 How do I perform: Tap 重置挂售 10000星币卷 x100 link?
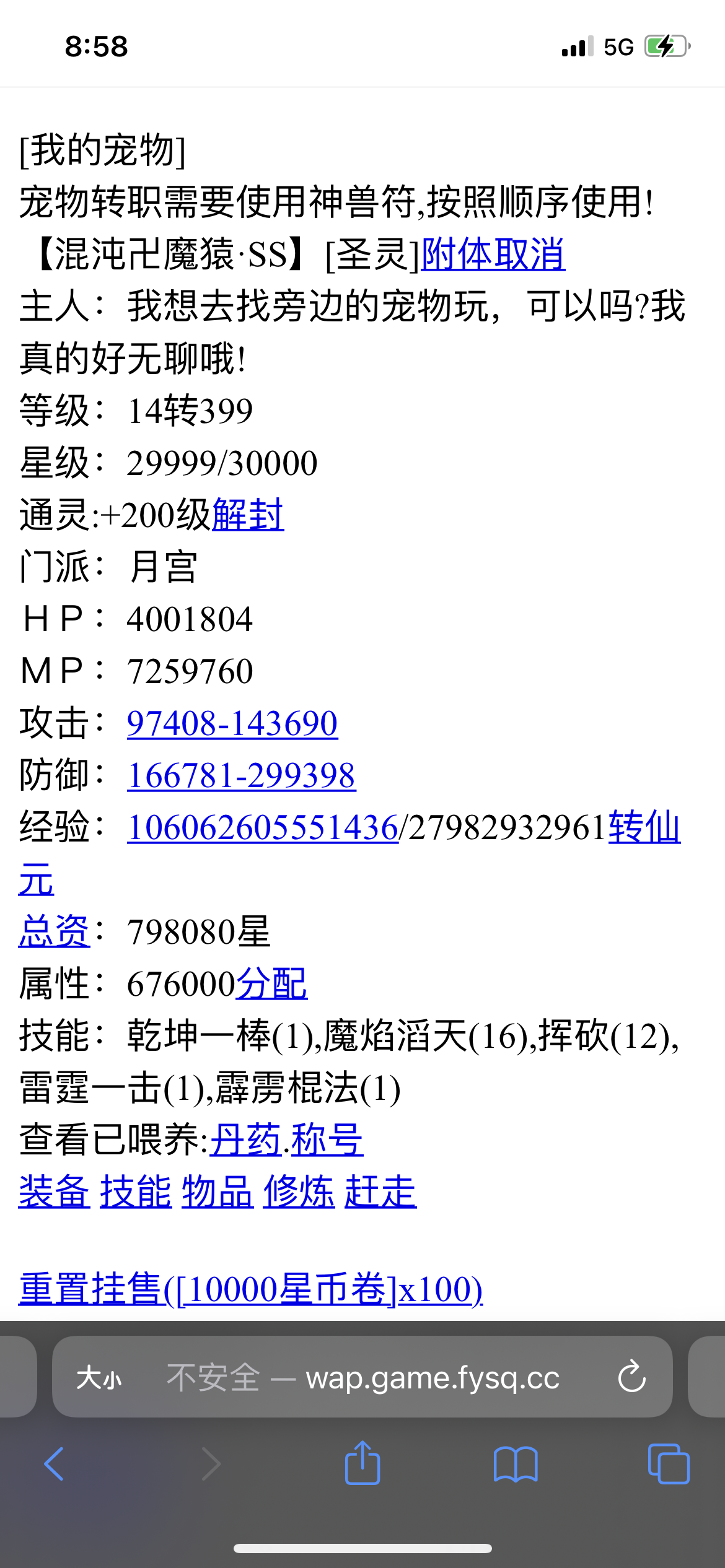click(250, 1289)
